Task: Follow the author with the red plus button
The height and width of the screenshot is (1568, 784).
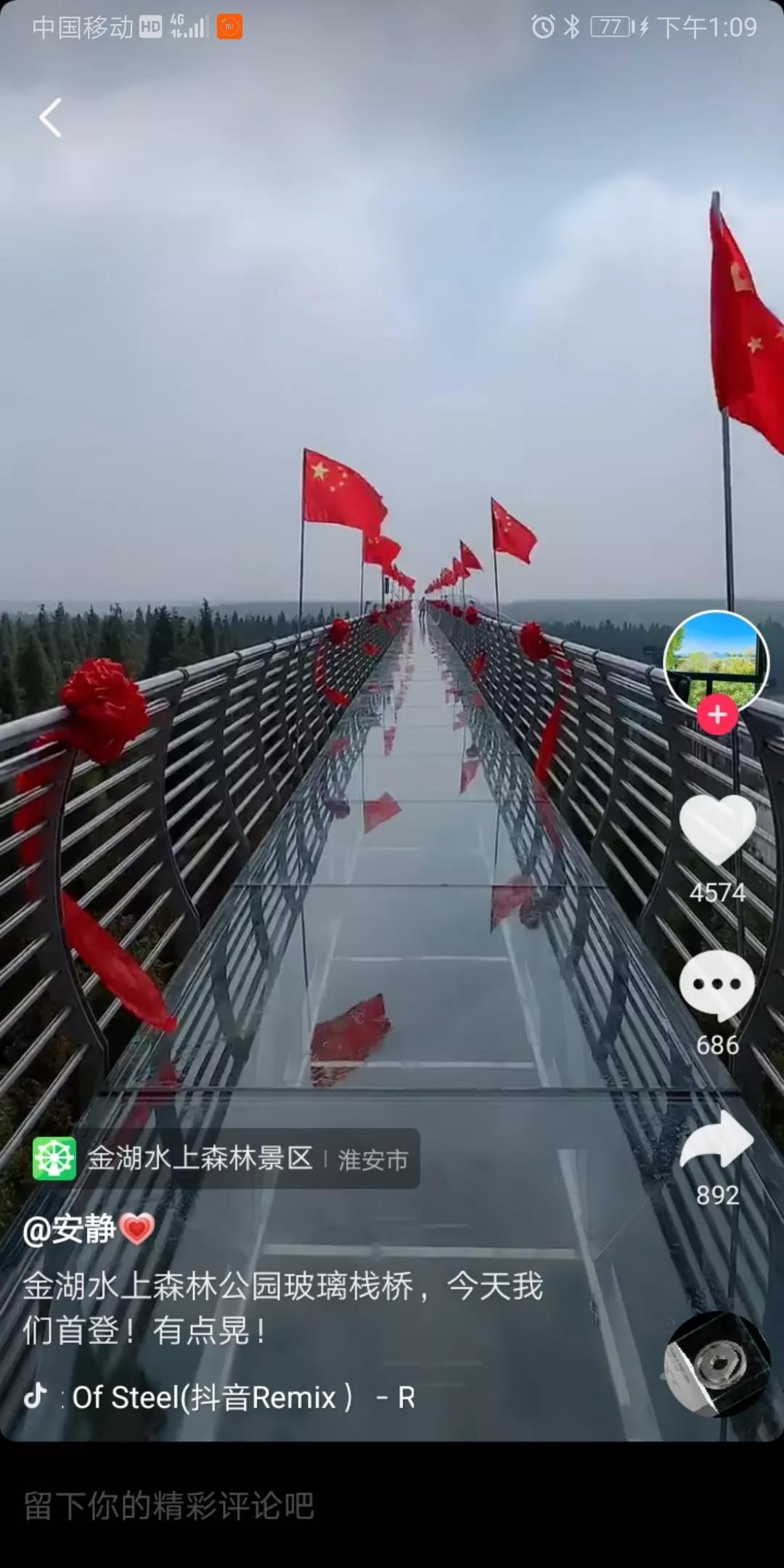Action: coord(717,715)
